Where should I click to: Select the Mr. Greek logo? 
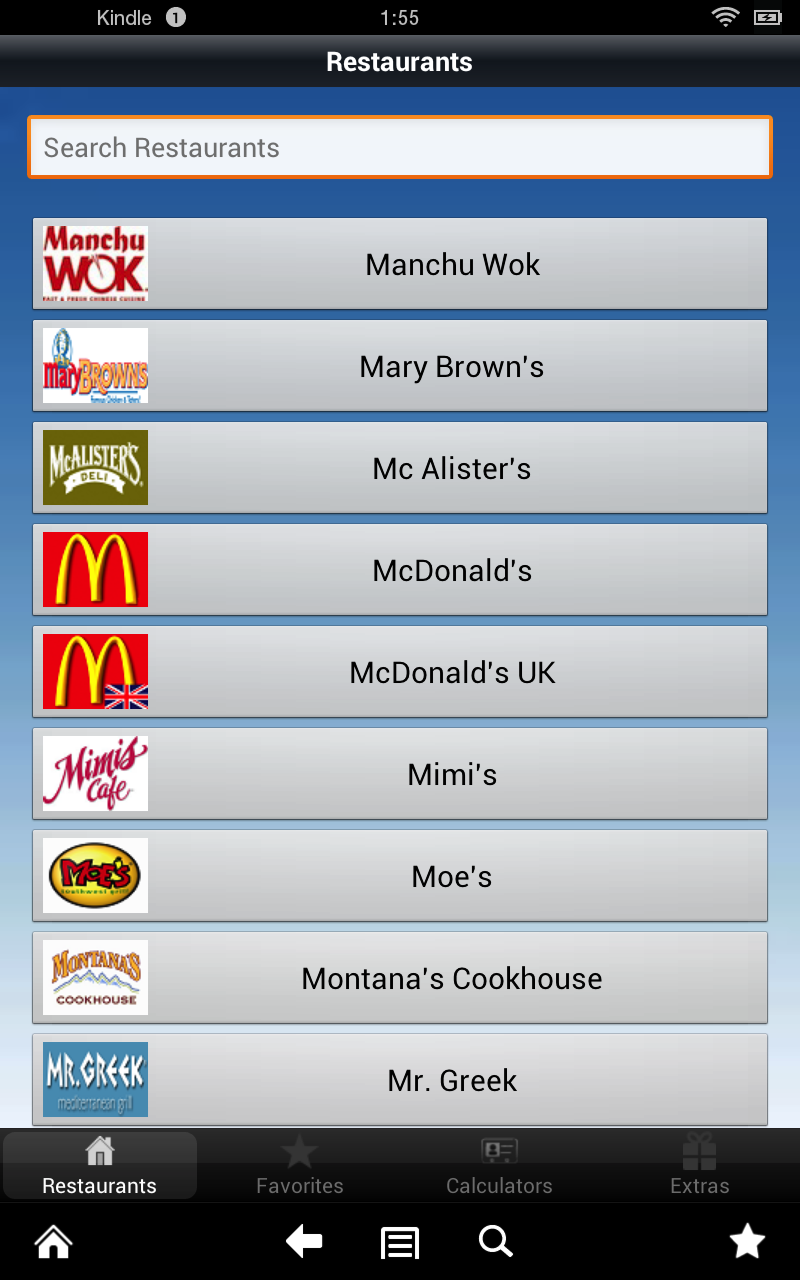(94, 1079)
